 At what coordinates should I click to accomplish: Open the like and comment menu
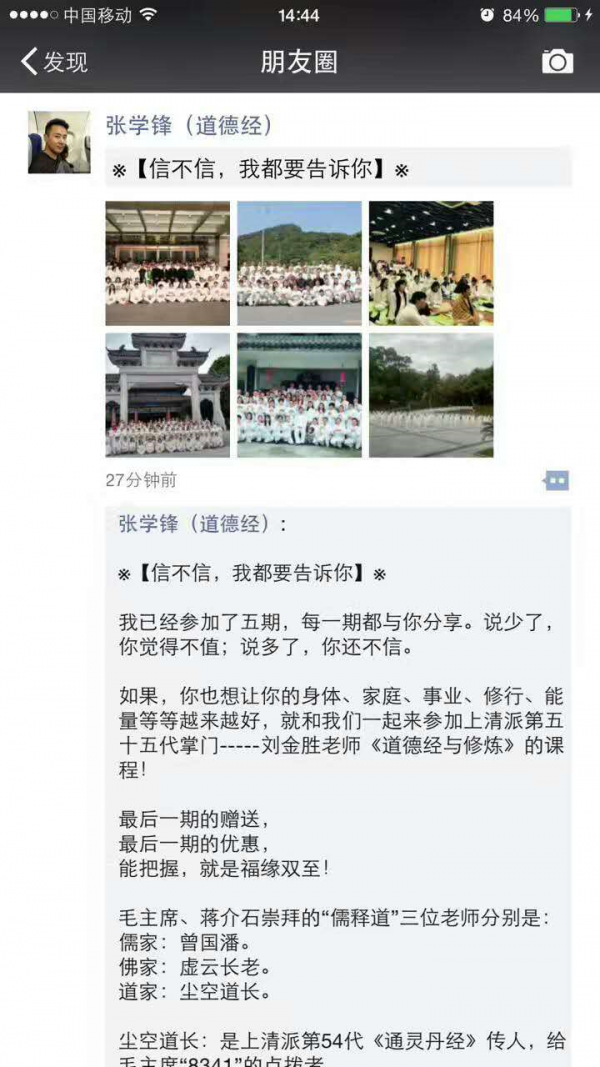[556, 481]
